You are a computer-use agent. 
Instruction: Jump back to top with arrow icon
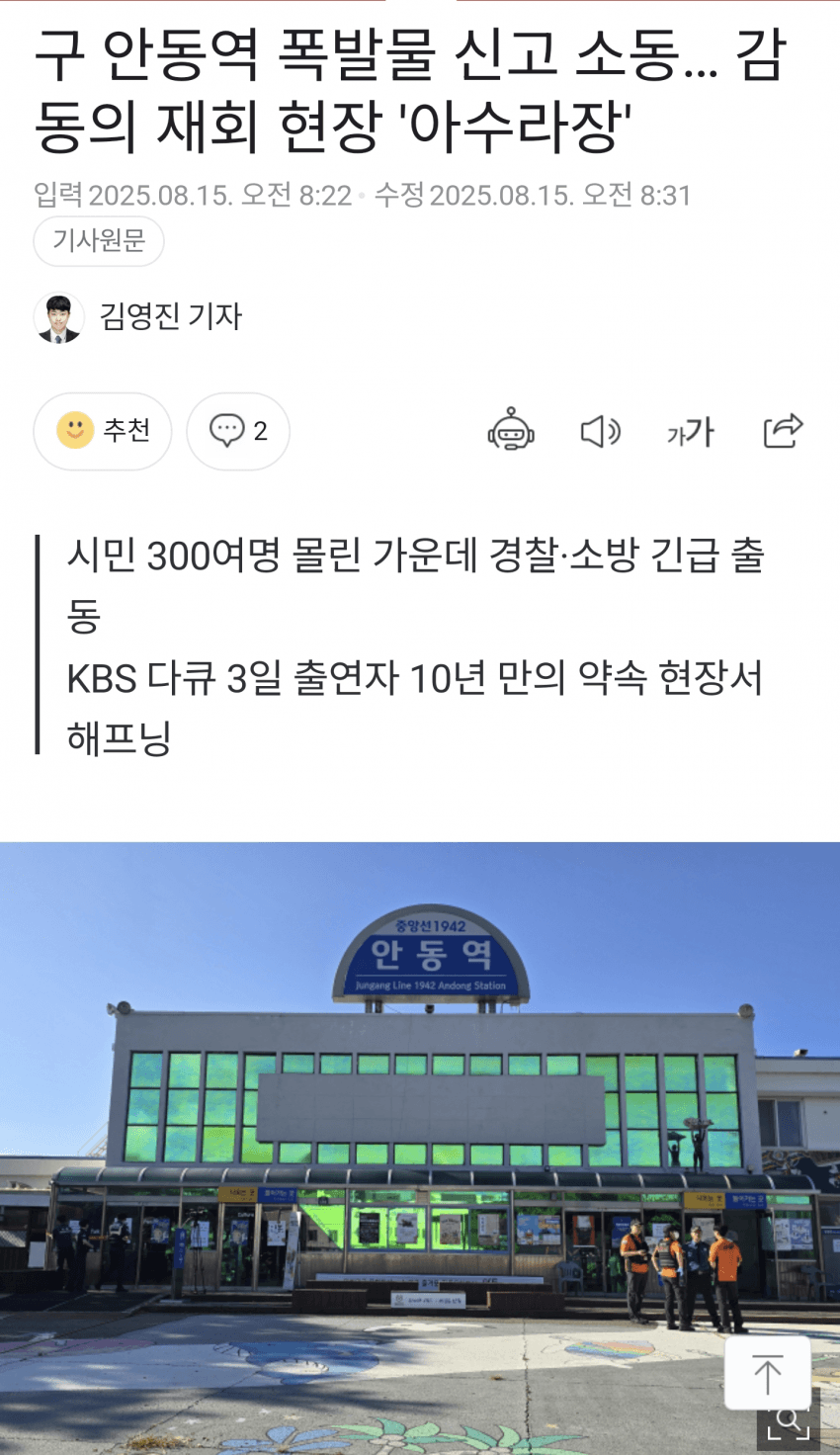[x=769, y=1373]
